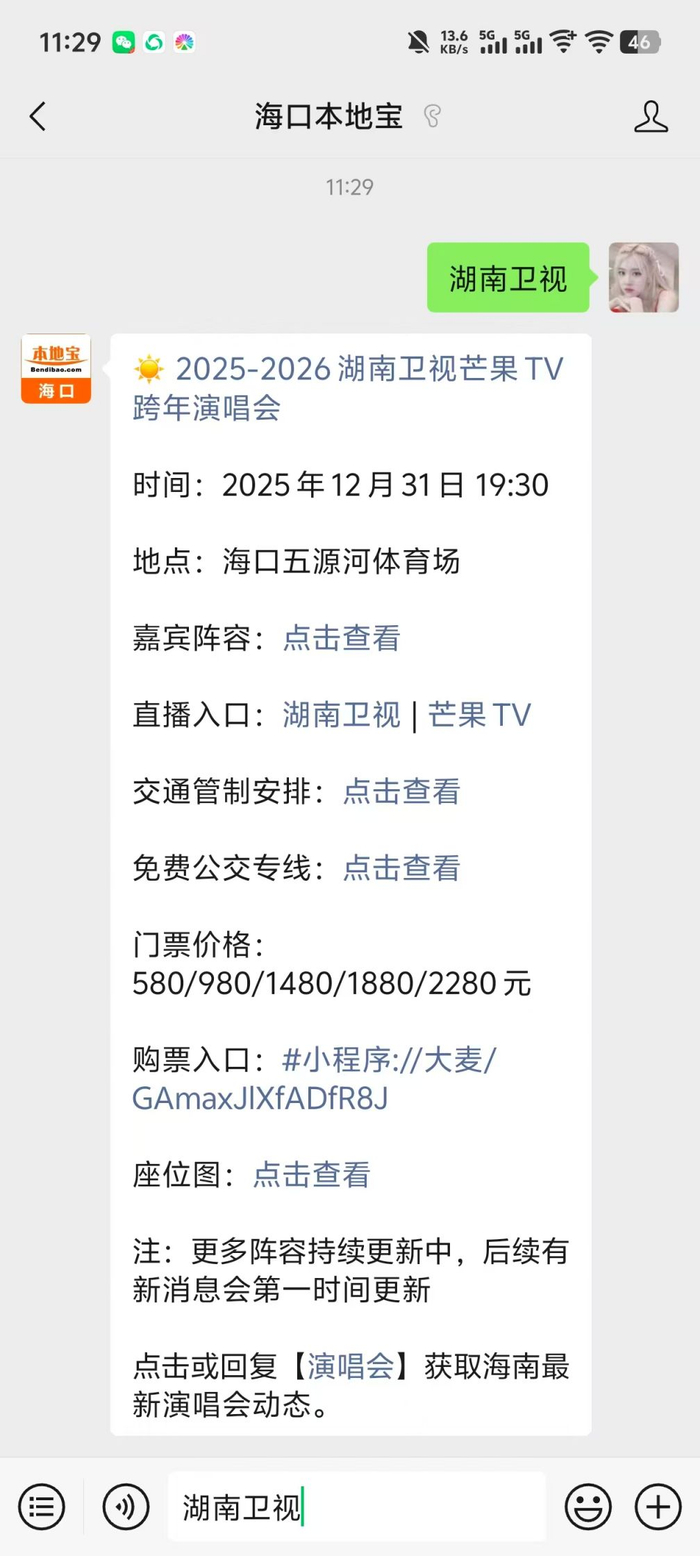
Task: View 交通管制安排 via 点击查看
Action: click(401, 791)
